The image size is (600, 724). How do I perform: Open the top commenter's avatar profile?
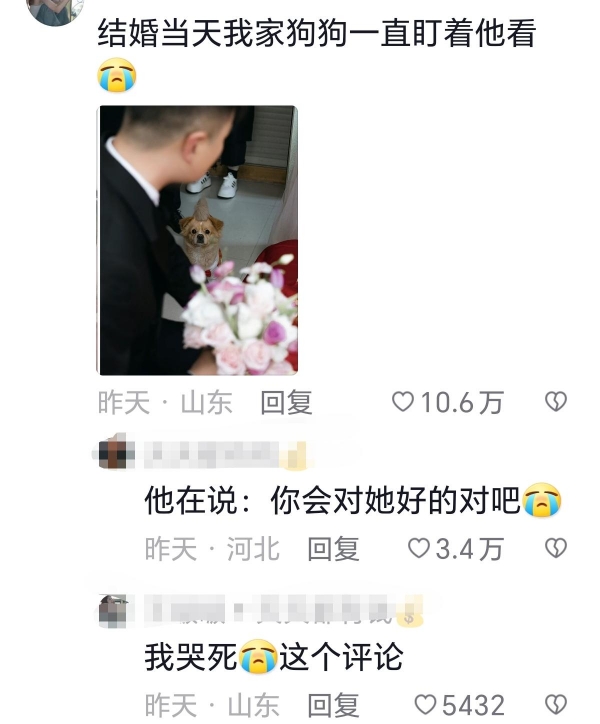pyautogui.click(x=54, y=8)
